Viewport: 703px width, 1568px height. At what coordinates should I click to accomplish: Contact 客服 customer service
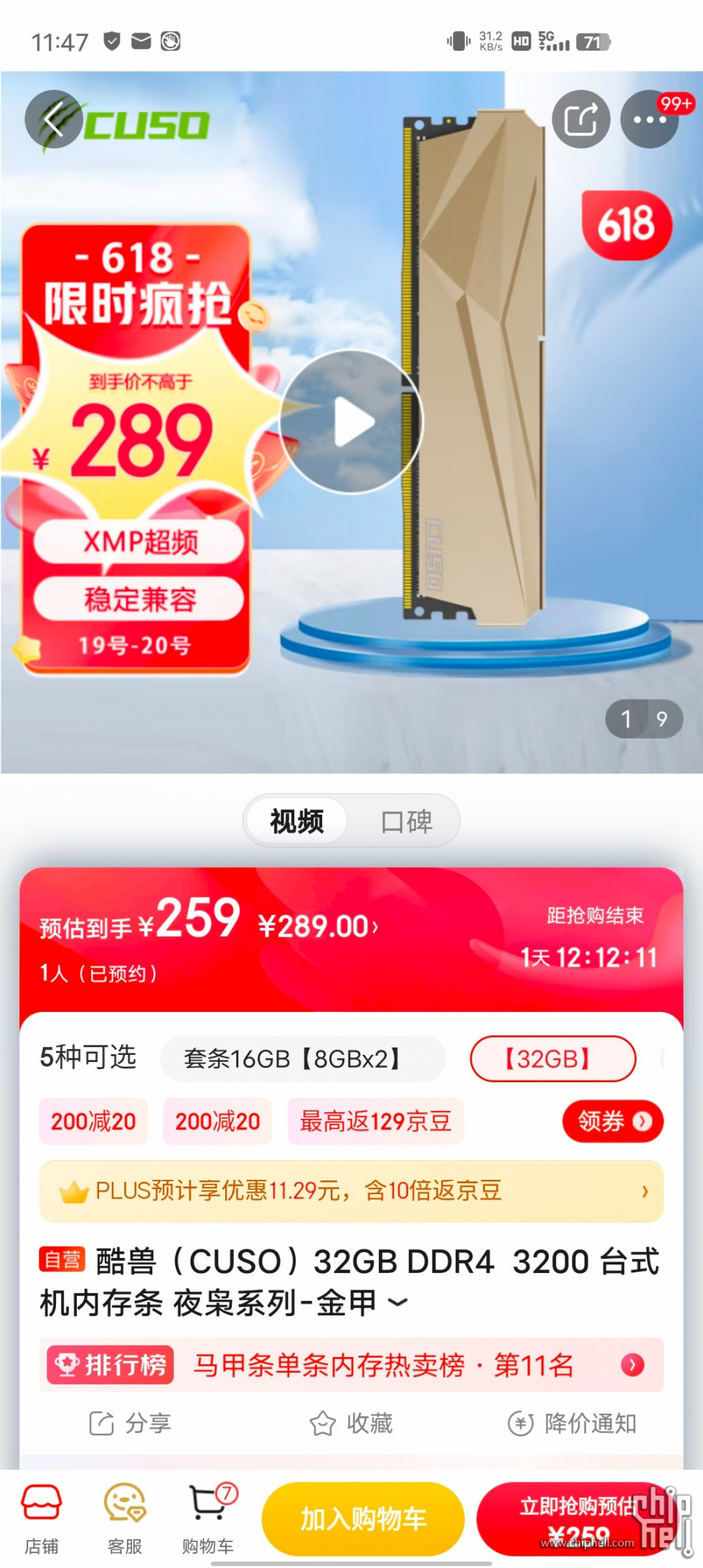(x=125, y=1517)
